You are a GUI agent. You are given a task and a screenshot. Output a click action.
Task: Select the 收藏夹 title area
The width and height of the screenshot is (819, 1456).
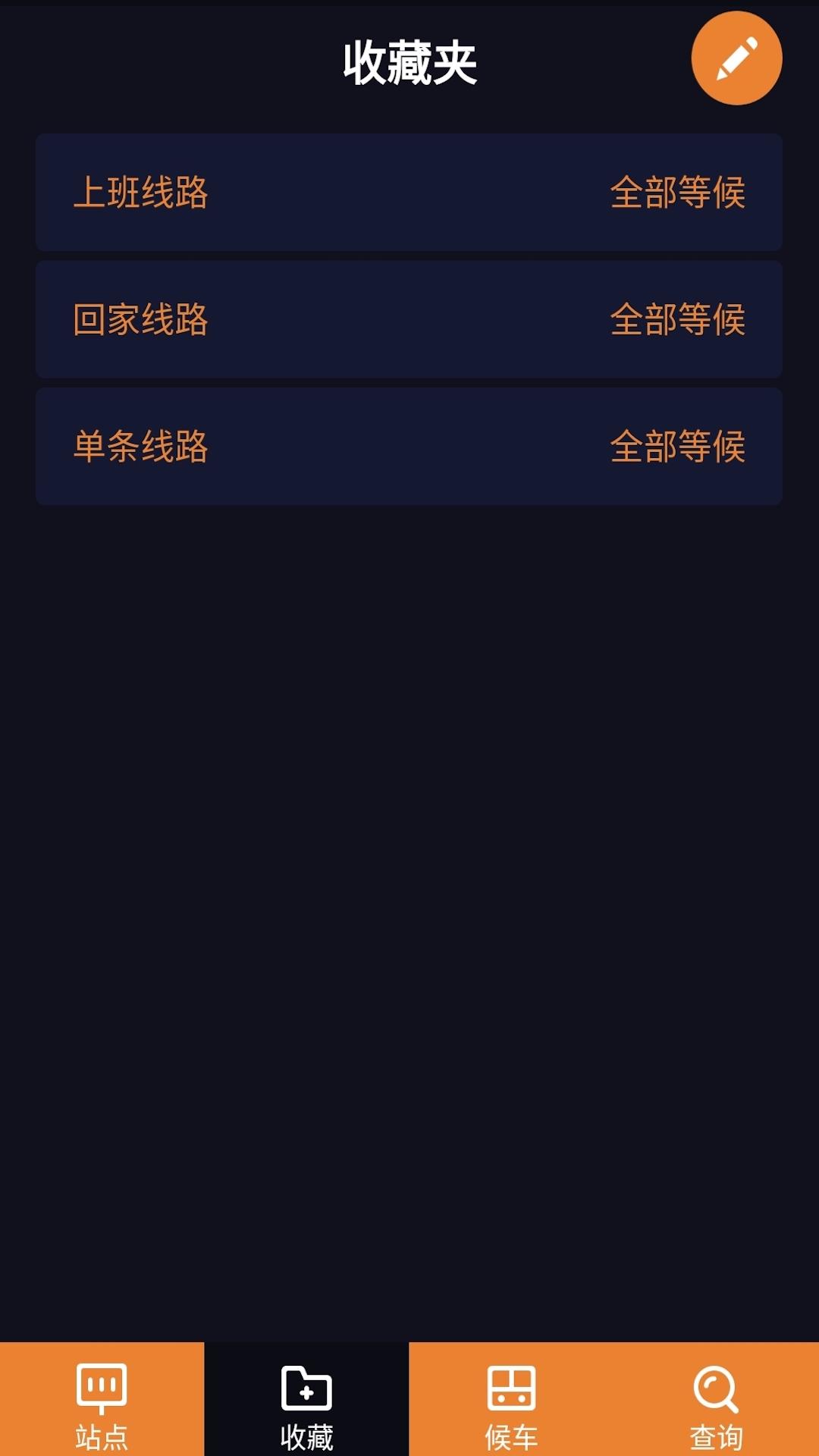(x=409, y=61)
